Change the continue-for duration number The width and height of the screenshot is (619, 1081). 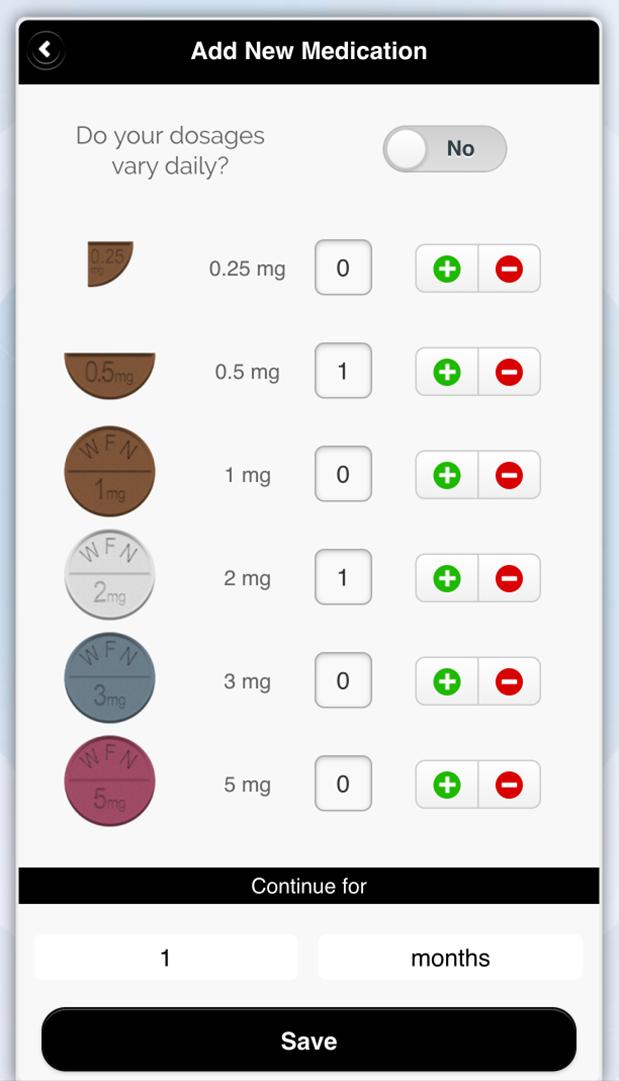[166, 958]
